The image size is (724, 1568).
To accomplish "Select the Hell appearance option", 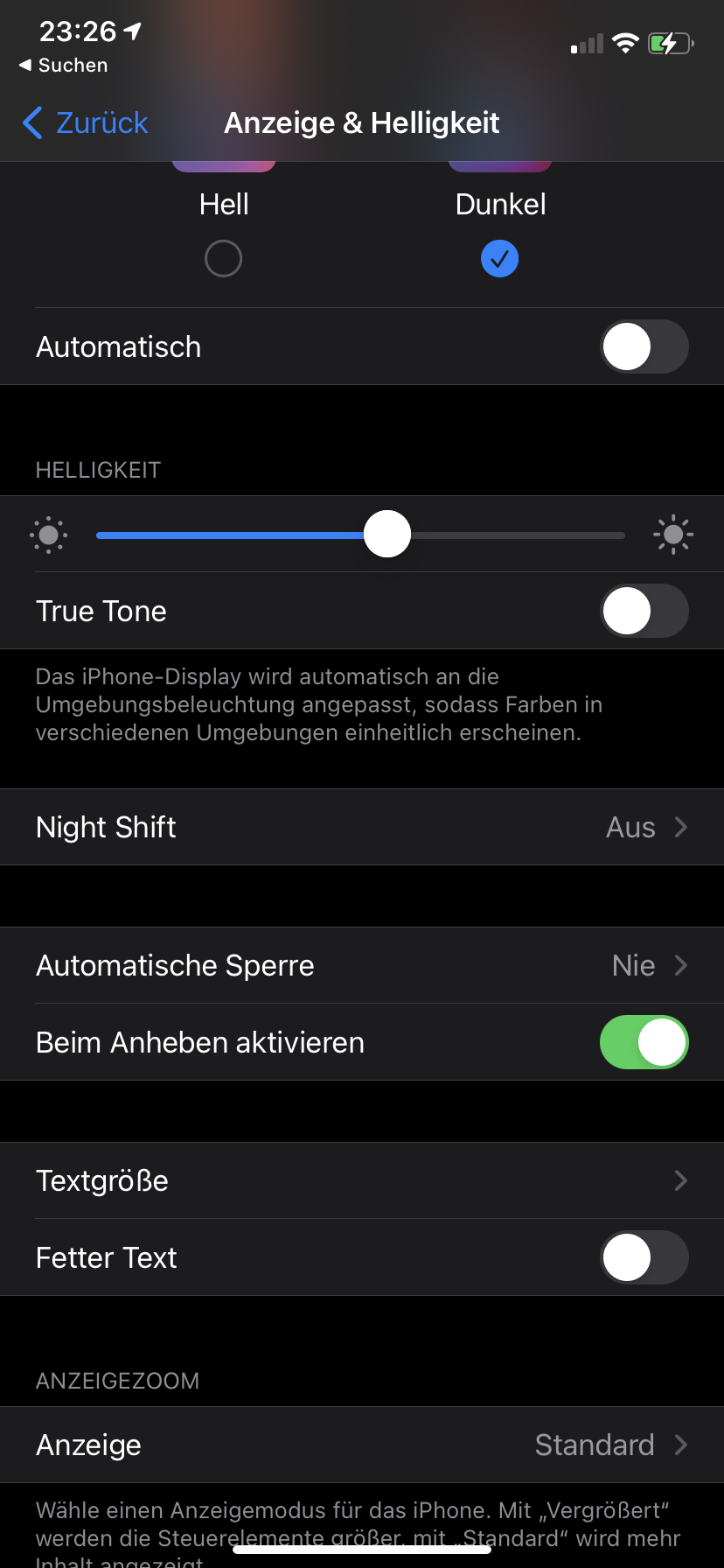I will 223,258.
